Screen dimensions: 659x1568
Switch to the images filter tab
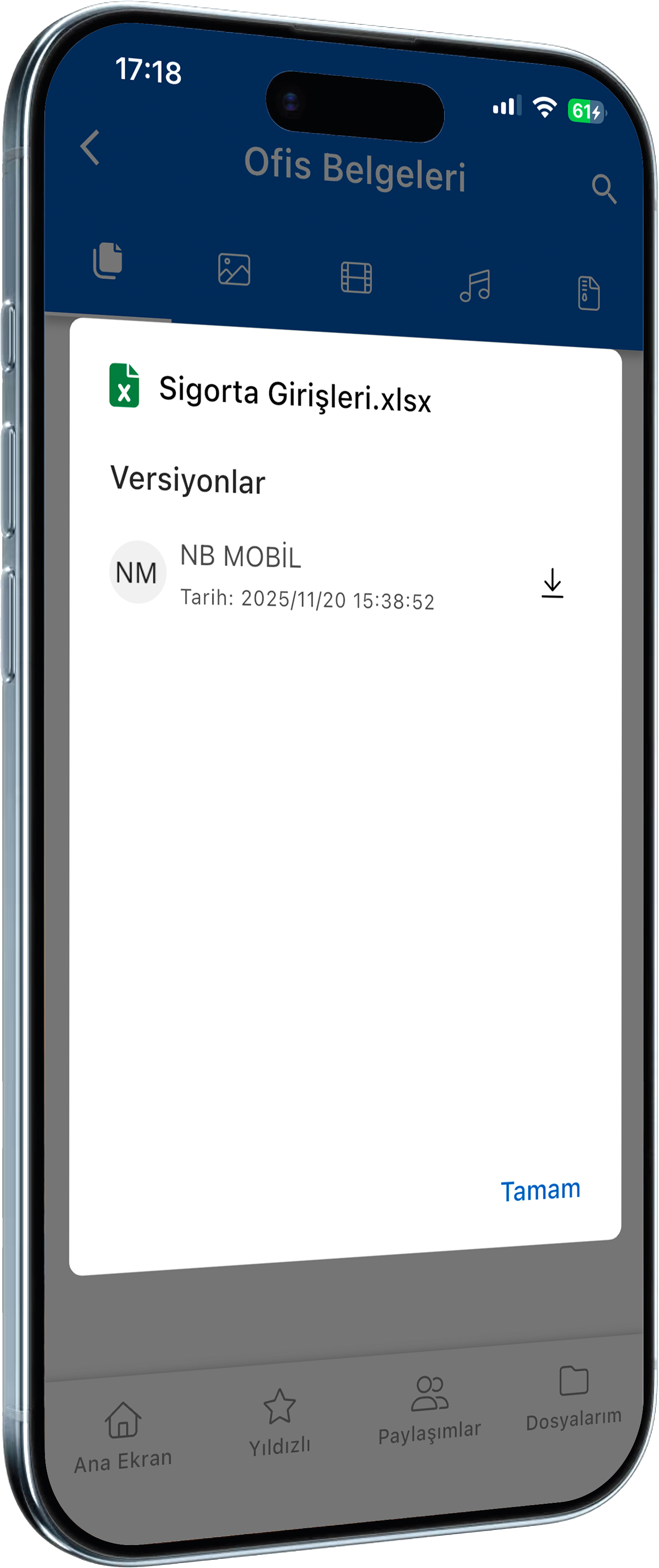[234, 269]
